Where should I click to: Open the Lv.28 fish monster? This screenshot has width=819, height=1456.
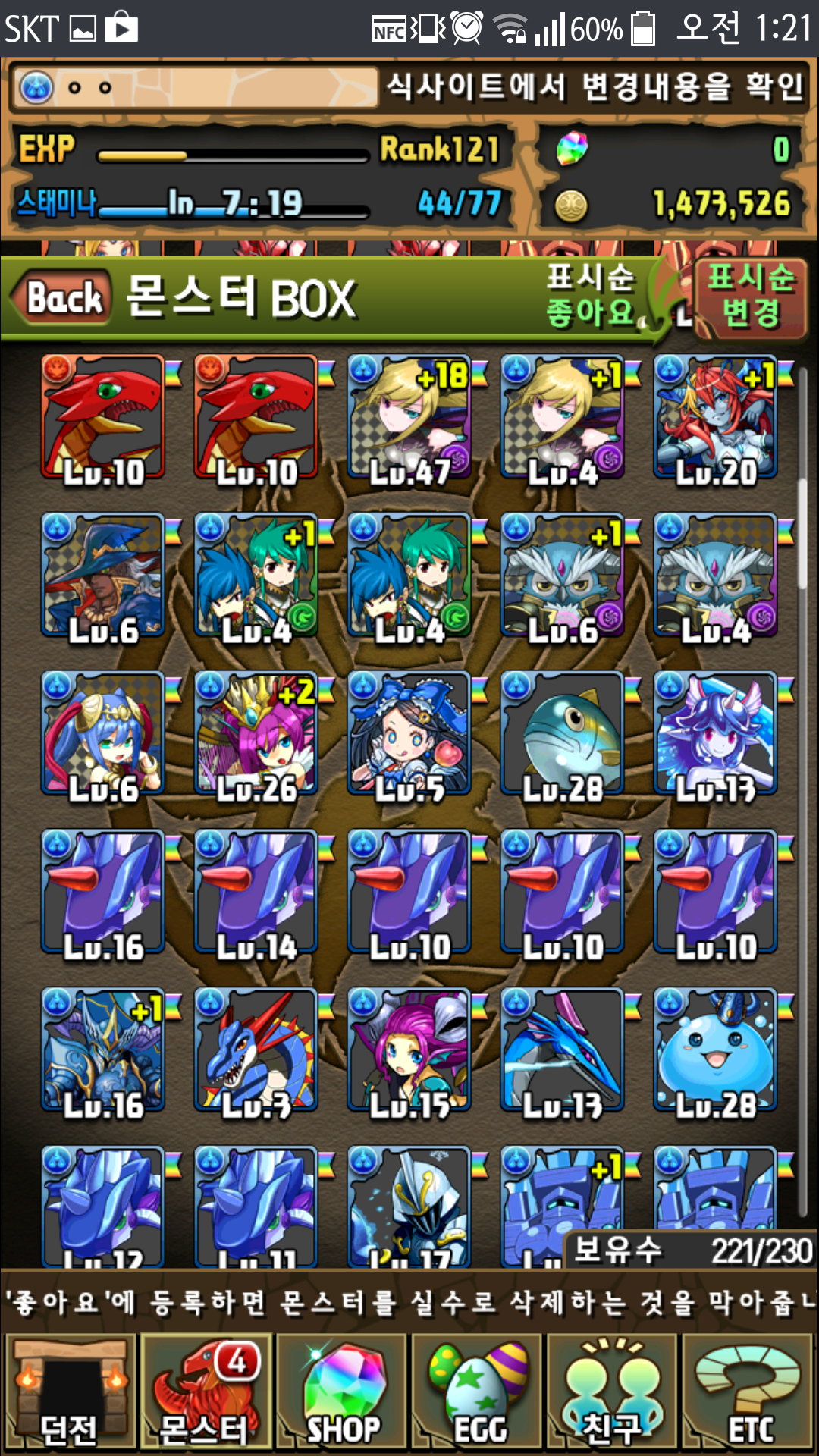(562, 734)
